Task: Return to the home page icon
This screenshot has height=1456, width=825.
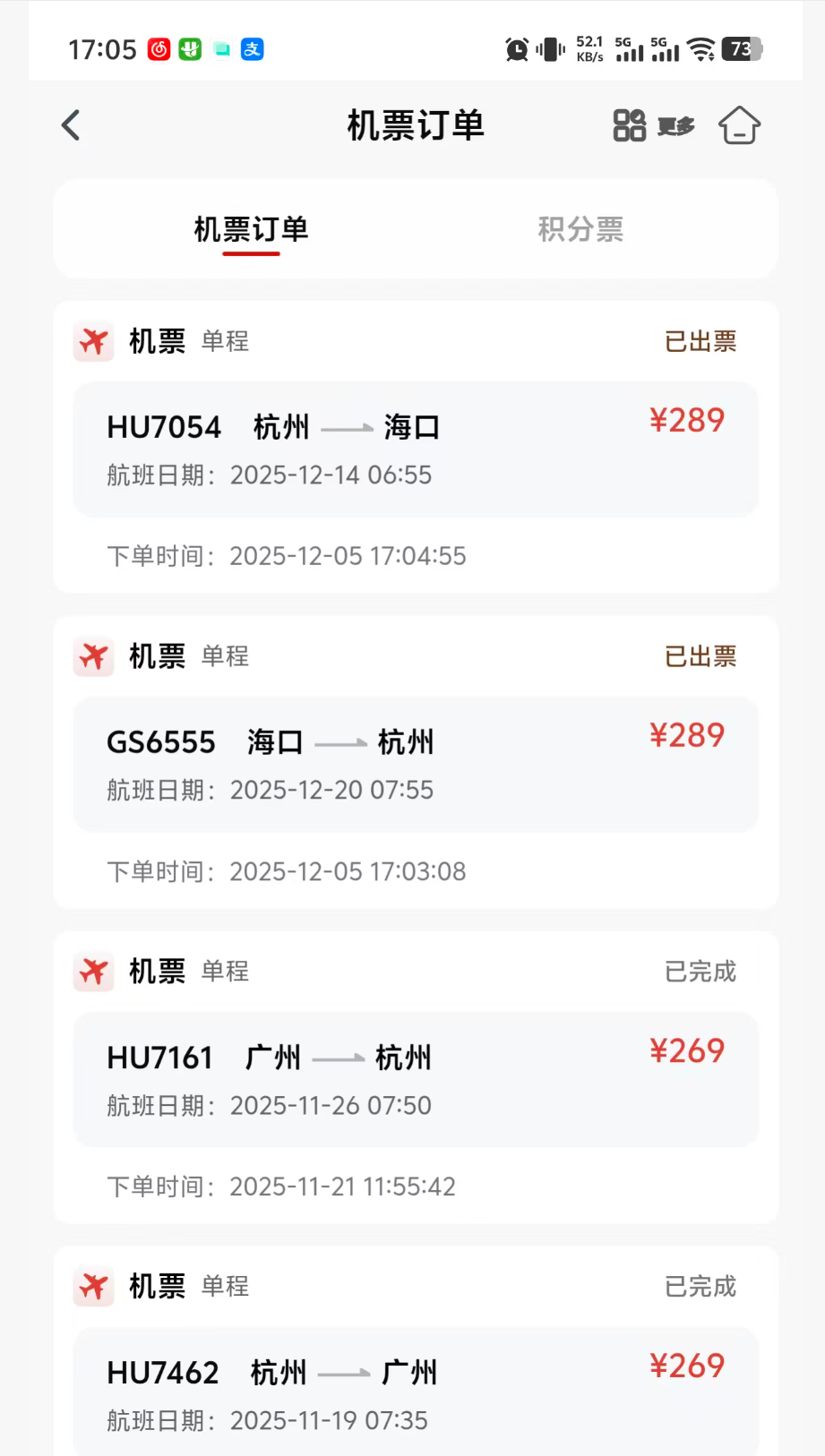Action: (x=739, y=125)
